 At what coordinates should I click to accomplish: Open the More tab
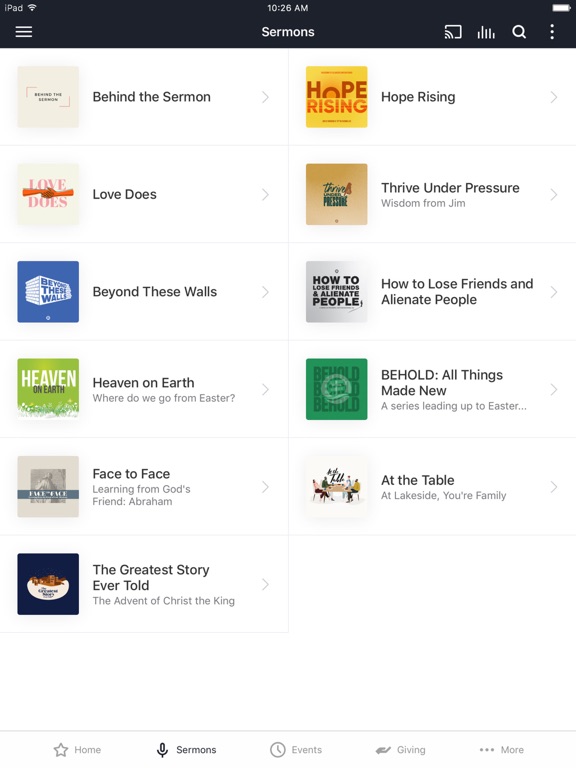[502, 750]
